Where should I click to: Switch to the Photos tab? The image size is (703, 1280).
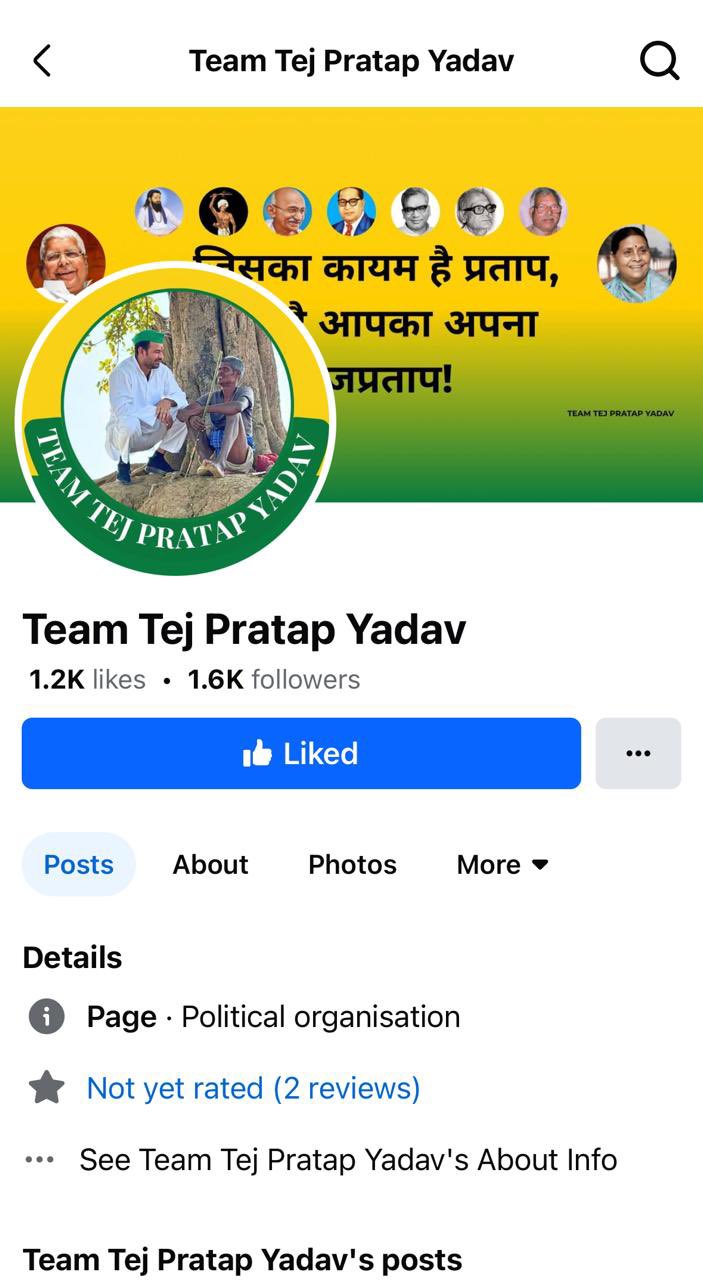click(352, 864)
